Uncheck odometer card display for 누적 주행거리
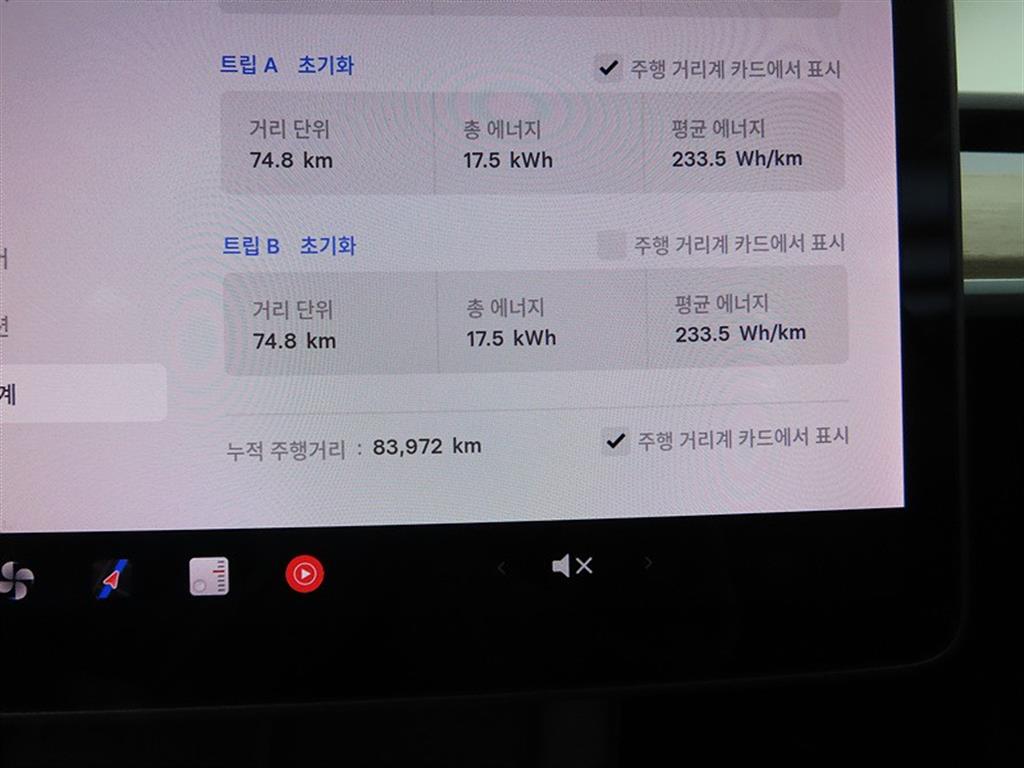This screenshot has width=1024, height=768. 616,440
